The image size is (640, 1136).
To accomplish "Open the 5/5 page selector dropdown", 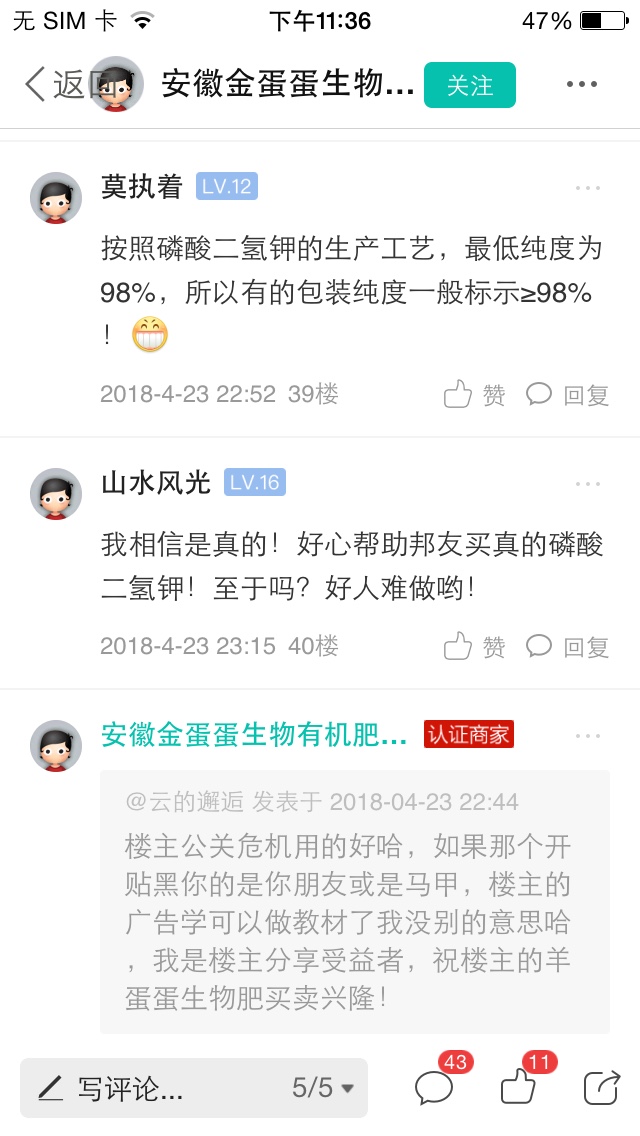I will pos(323,1087).
